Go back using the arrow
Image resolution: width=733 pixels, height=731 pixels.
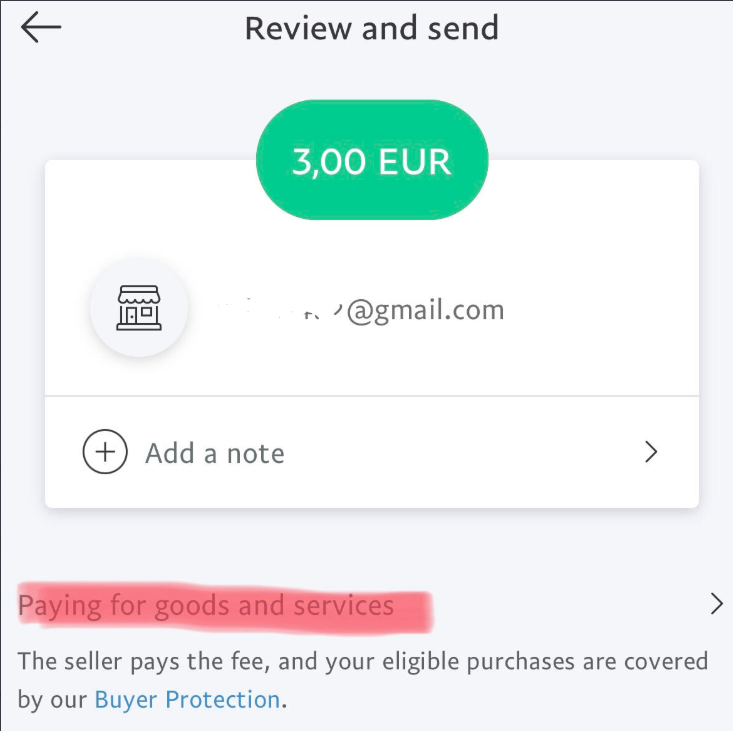[41, 28]
